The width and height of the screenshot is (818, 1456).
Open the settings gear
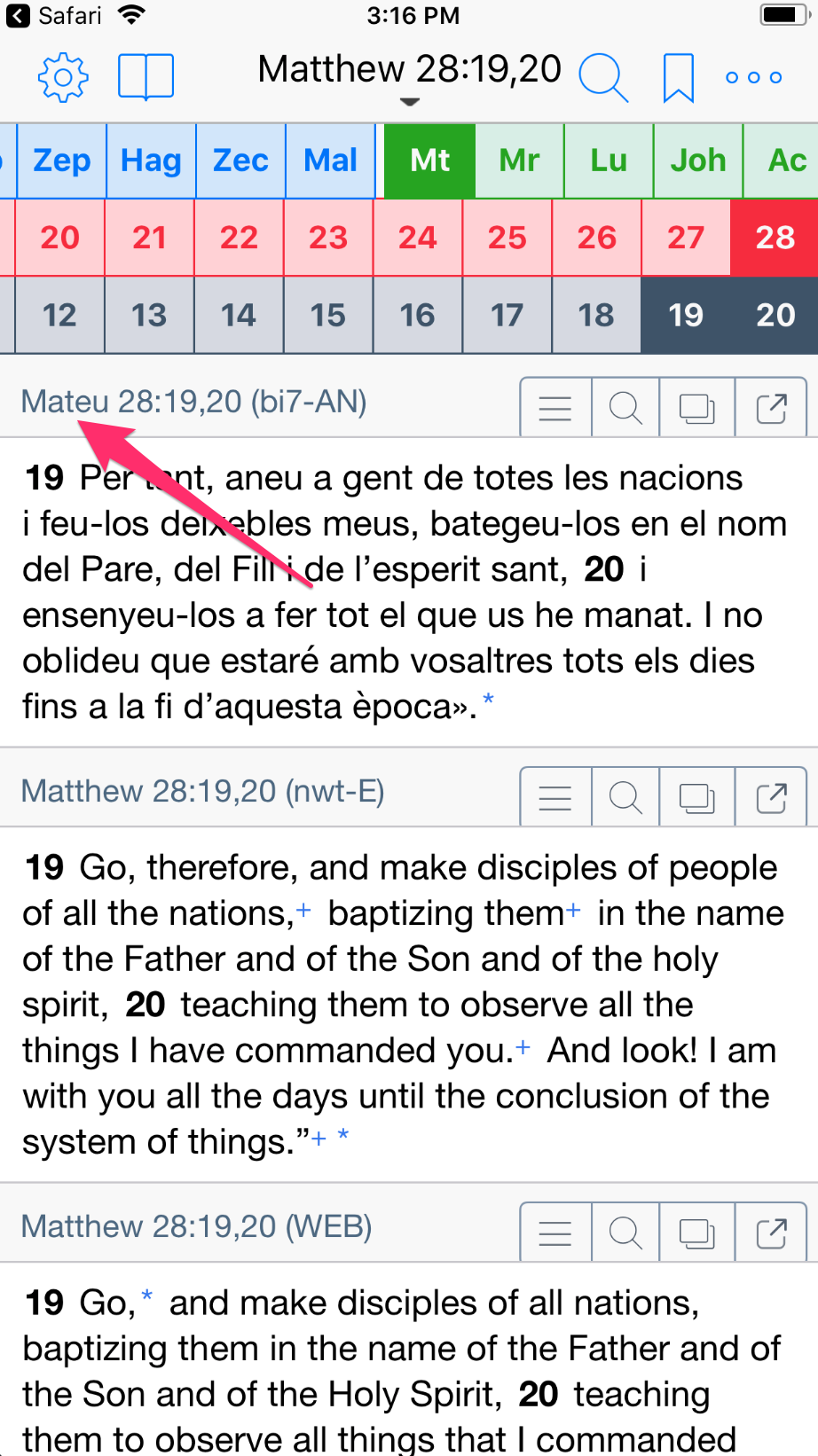click(x=63, y=77)
